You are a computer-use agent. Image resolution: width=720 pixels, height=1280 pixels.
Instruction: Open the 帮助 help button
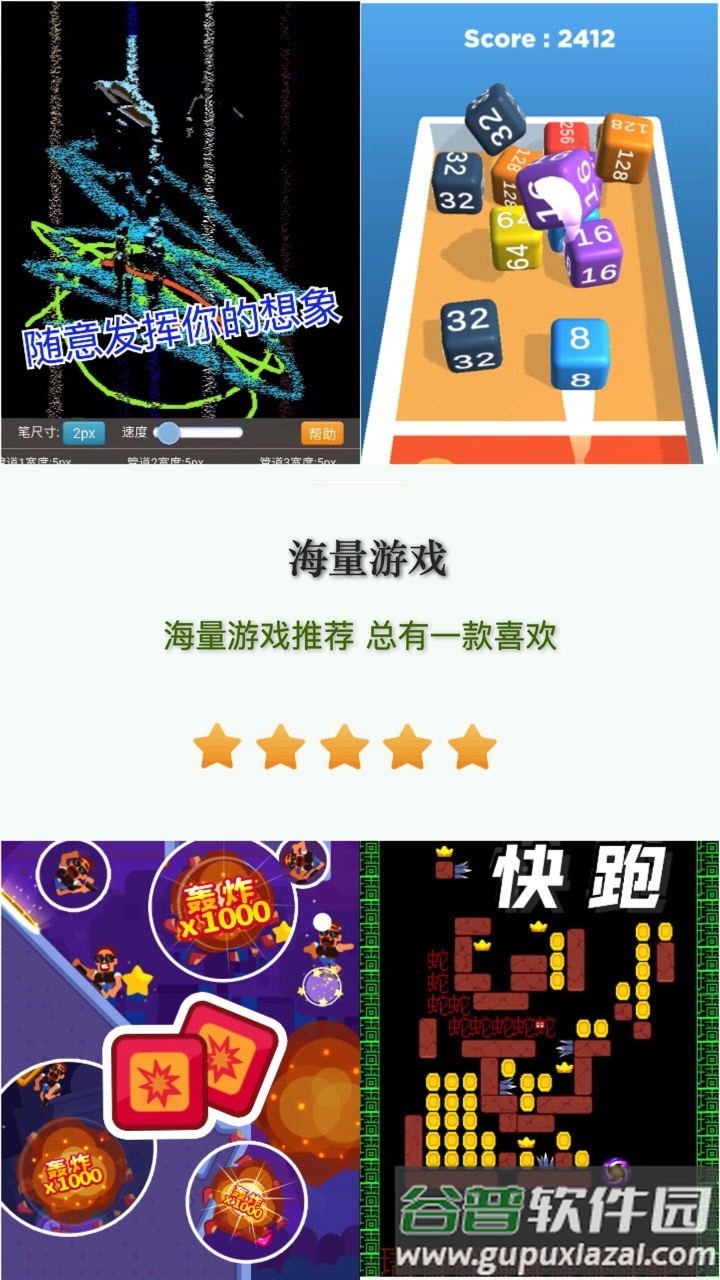[x=322, y=432]
